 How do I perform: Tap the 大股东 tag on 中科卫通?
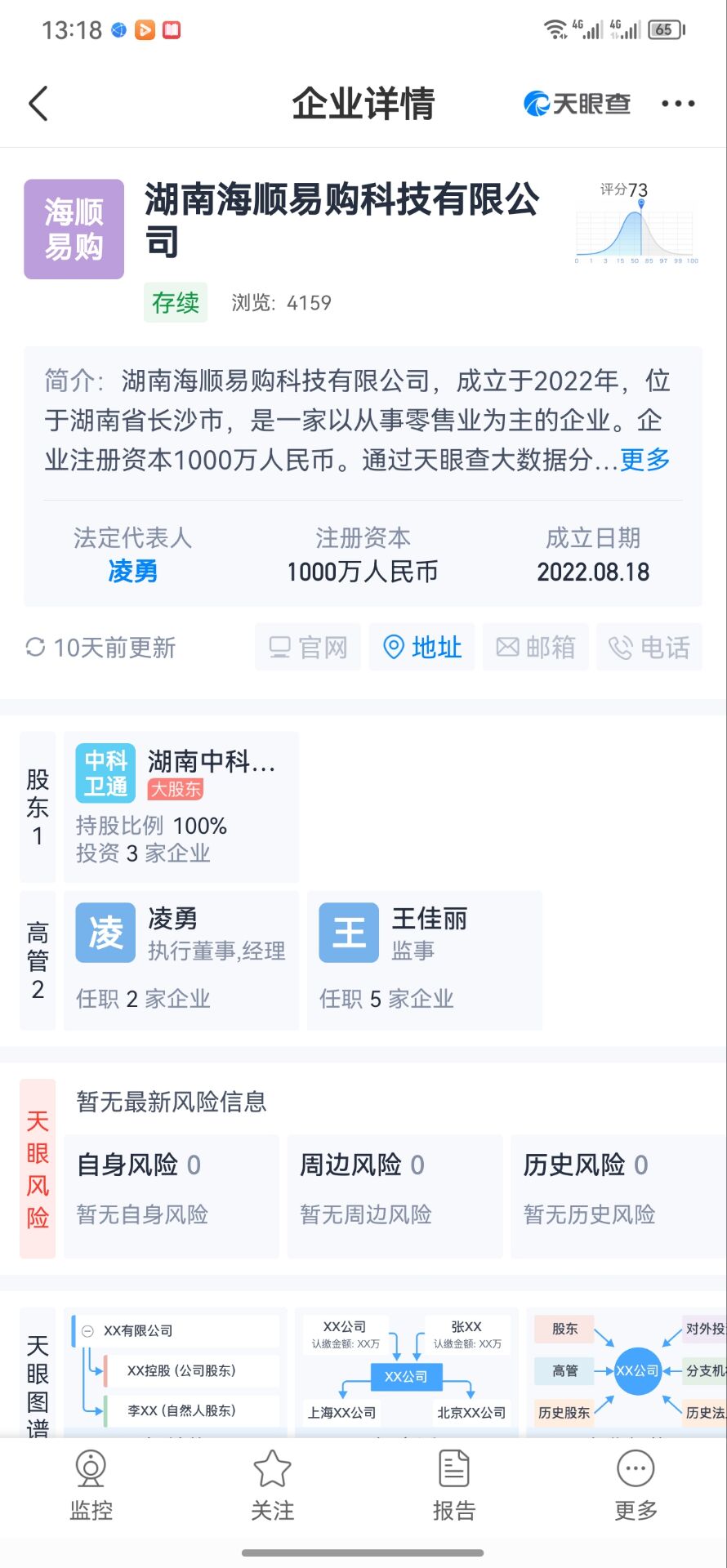pos(176,790)
